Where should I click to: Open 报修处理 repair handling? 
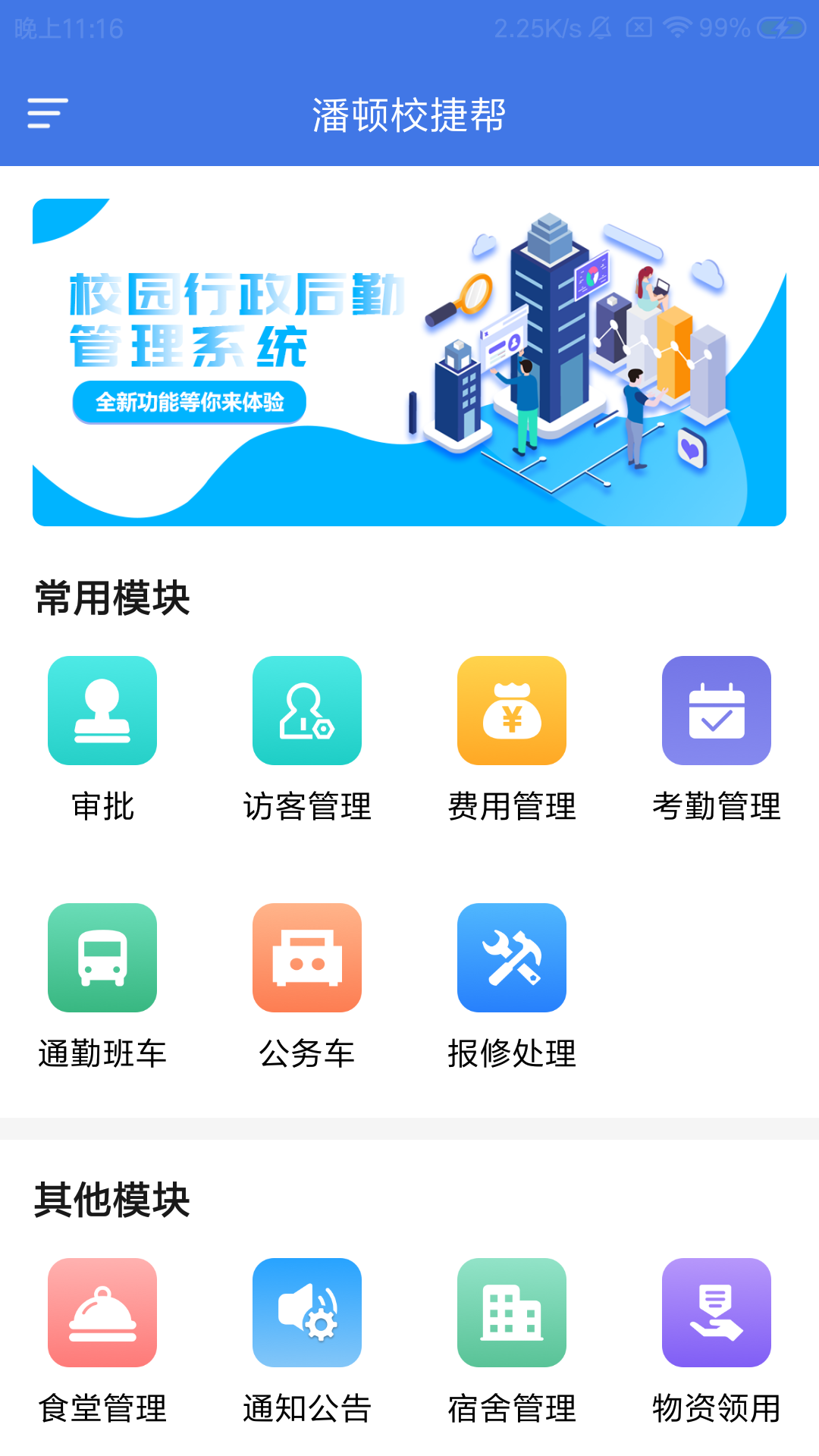point(512,958)
